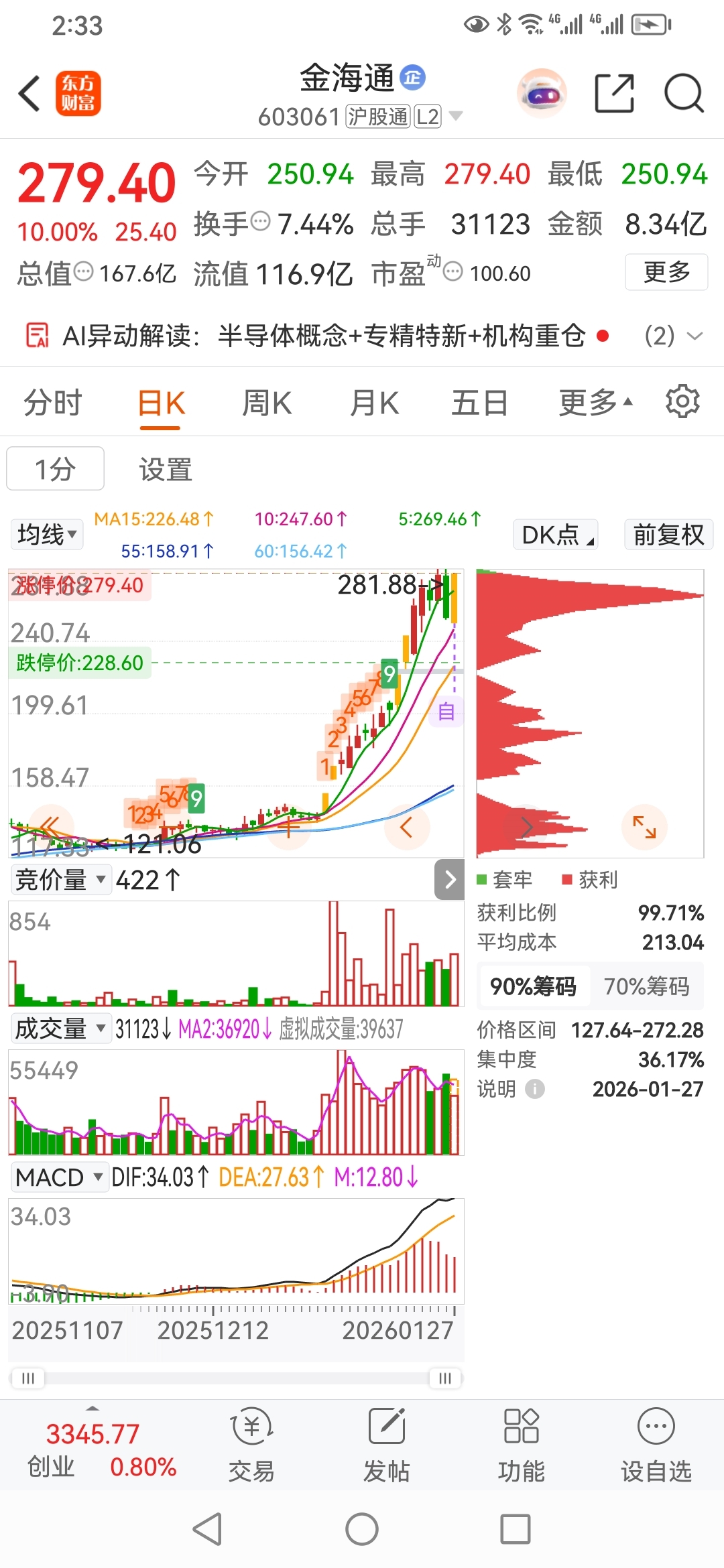Open the 交易 trading button

point(251,1444)
